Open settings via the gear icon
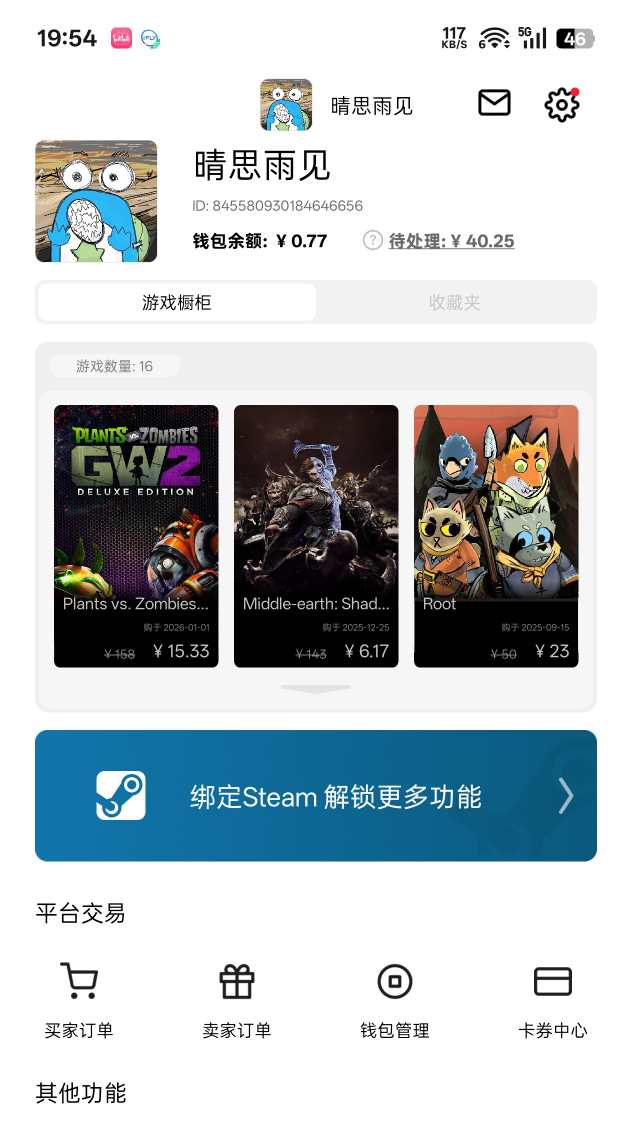Viewport: 632px width, 1123px height. coord(561,105)
